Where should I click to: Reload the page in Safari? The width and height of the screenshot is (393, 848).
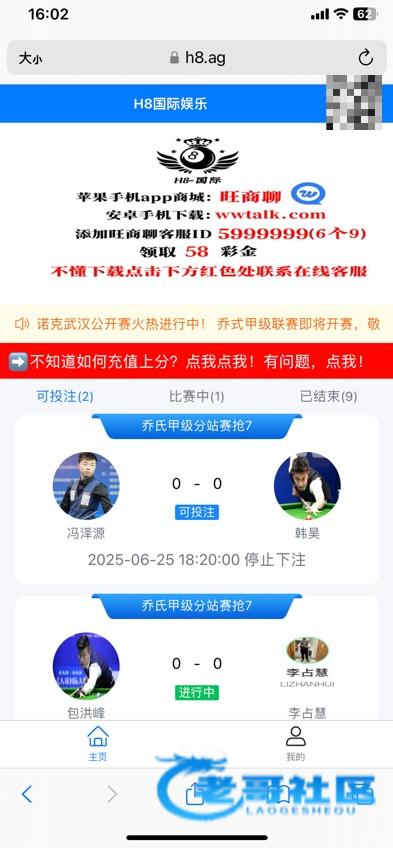[x=366, y=57]
